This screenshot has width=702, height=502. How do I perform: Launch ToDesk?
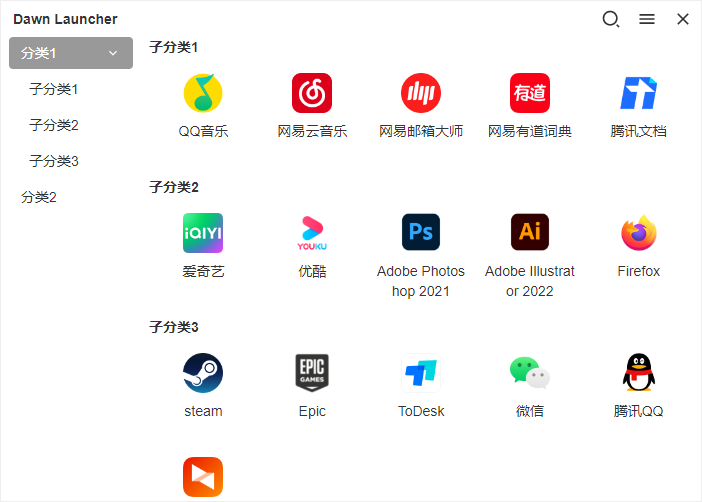tap(421, 374)
